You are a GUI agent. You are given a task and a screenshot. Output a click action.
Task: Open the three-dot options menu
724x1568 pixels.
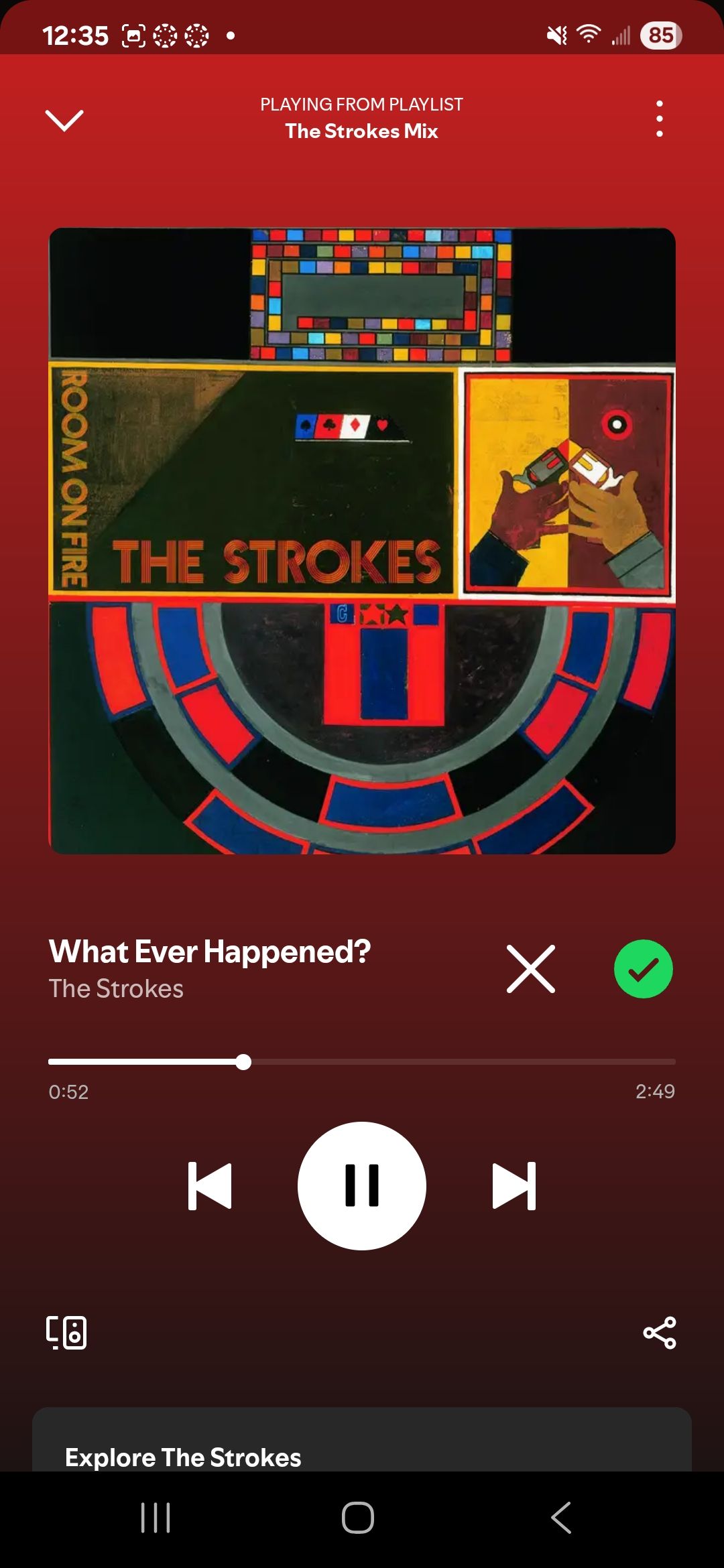click(x=659, y=119)
